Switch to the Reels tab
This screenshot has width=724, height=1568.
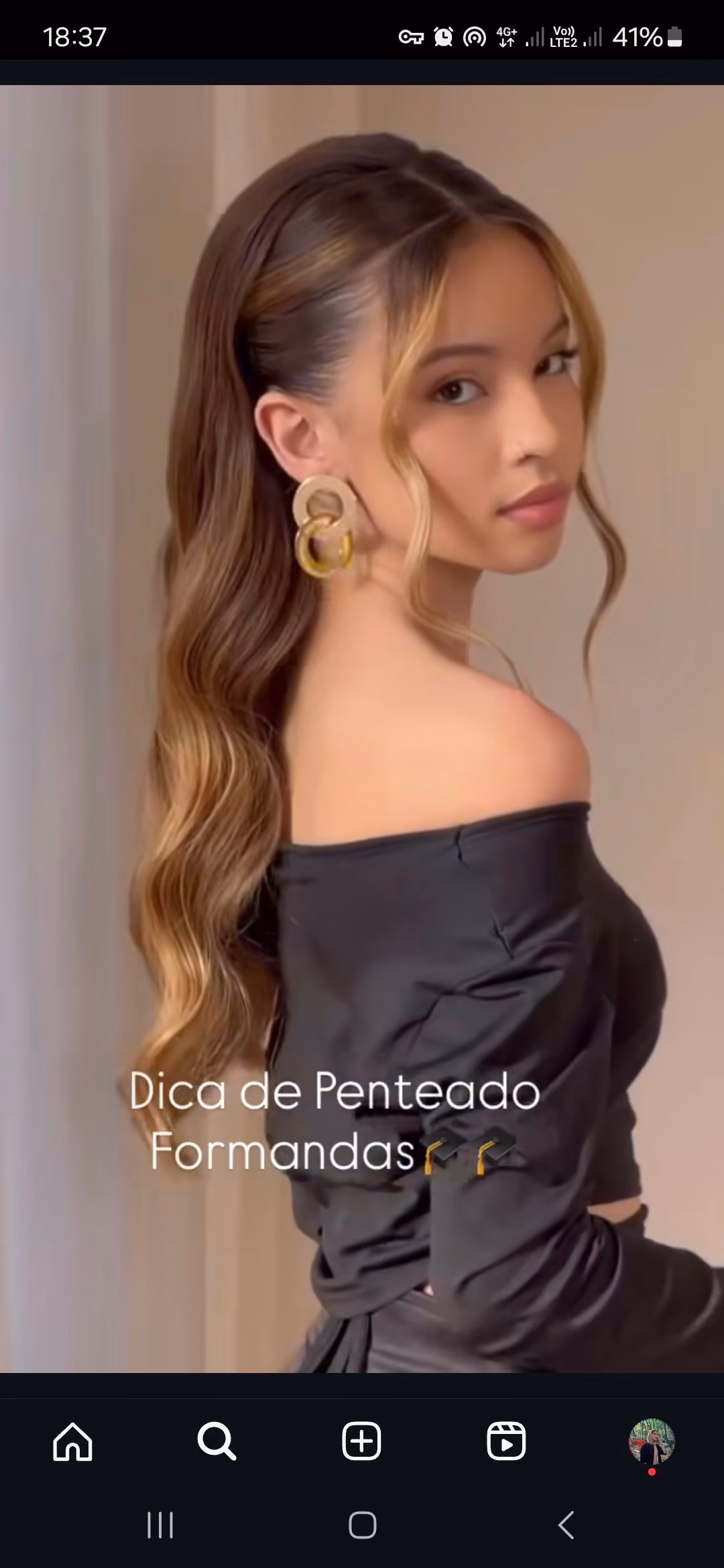tap(506, 1441)
